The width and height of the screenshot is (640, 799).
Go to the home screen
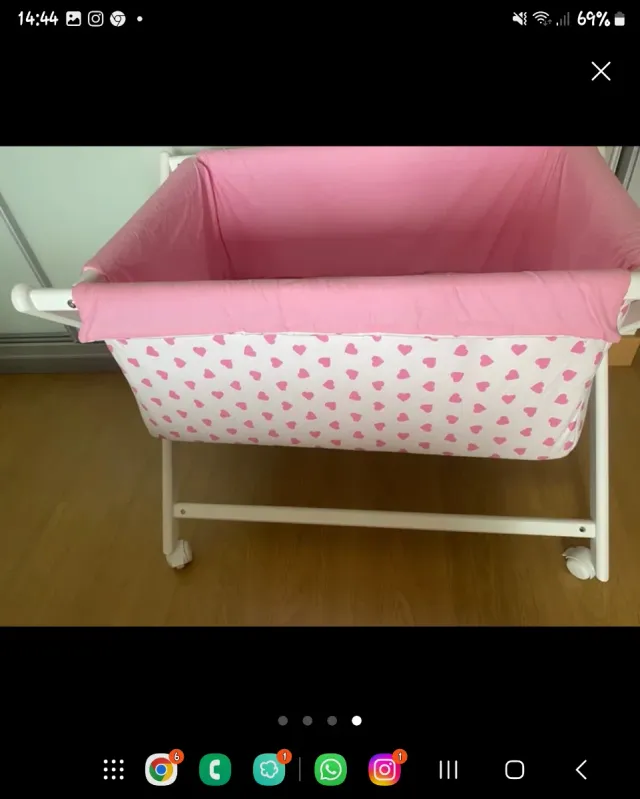point(514,769)
